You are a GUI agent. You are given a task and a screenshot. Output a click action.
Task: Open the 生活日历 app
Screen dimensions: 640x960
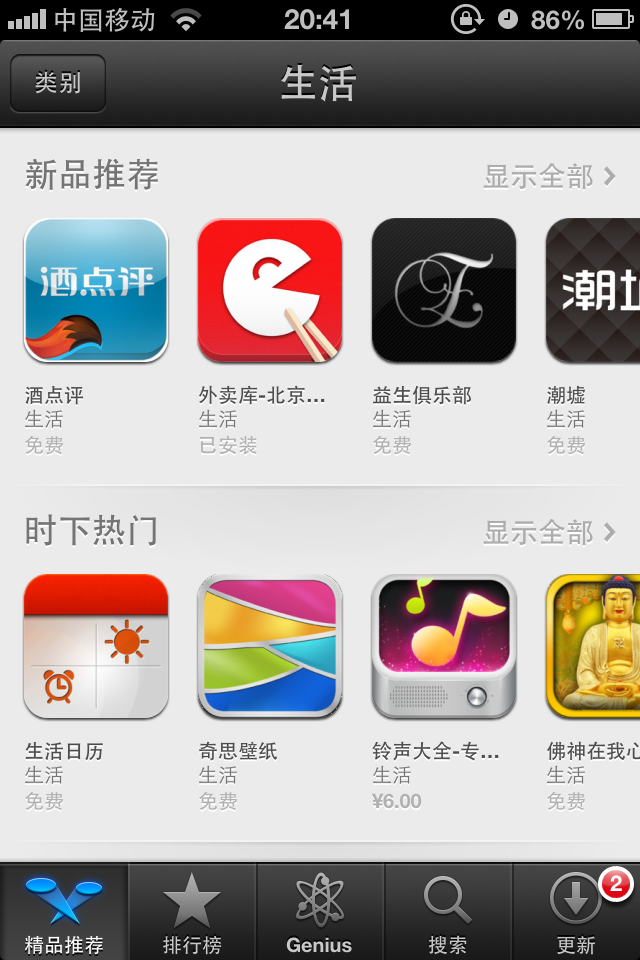(x=96, y=646)
